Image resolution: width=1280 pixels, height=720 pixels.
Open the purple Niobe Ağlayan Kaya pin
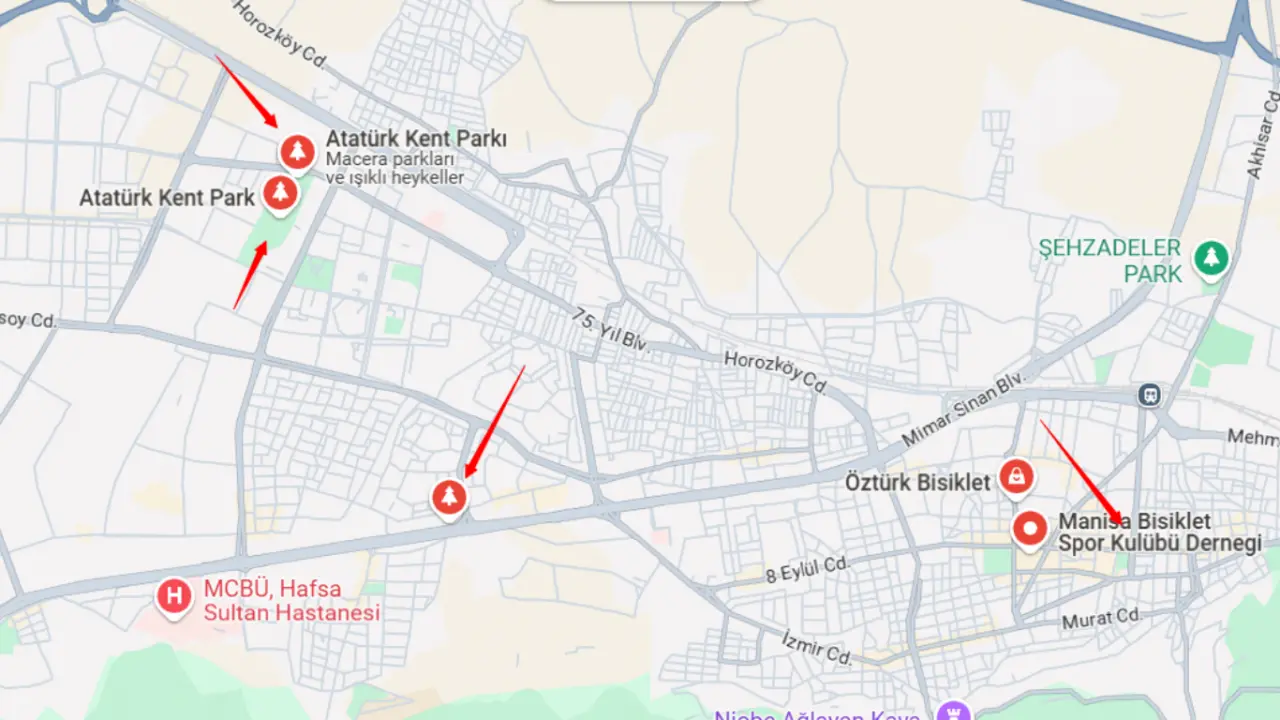(954, 712)
